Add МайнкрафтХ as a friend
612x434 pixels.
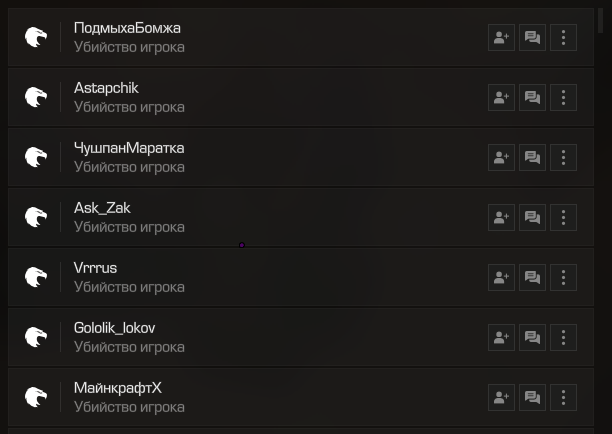point(501,398)
